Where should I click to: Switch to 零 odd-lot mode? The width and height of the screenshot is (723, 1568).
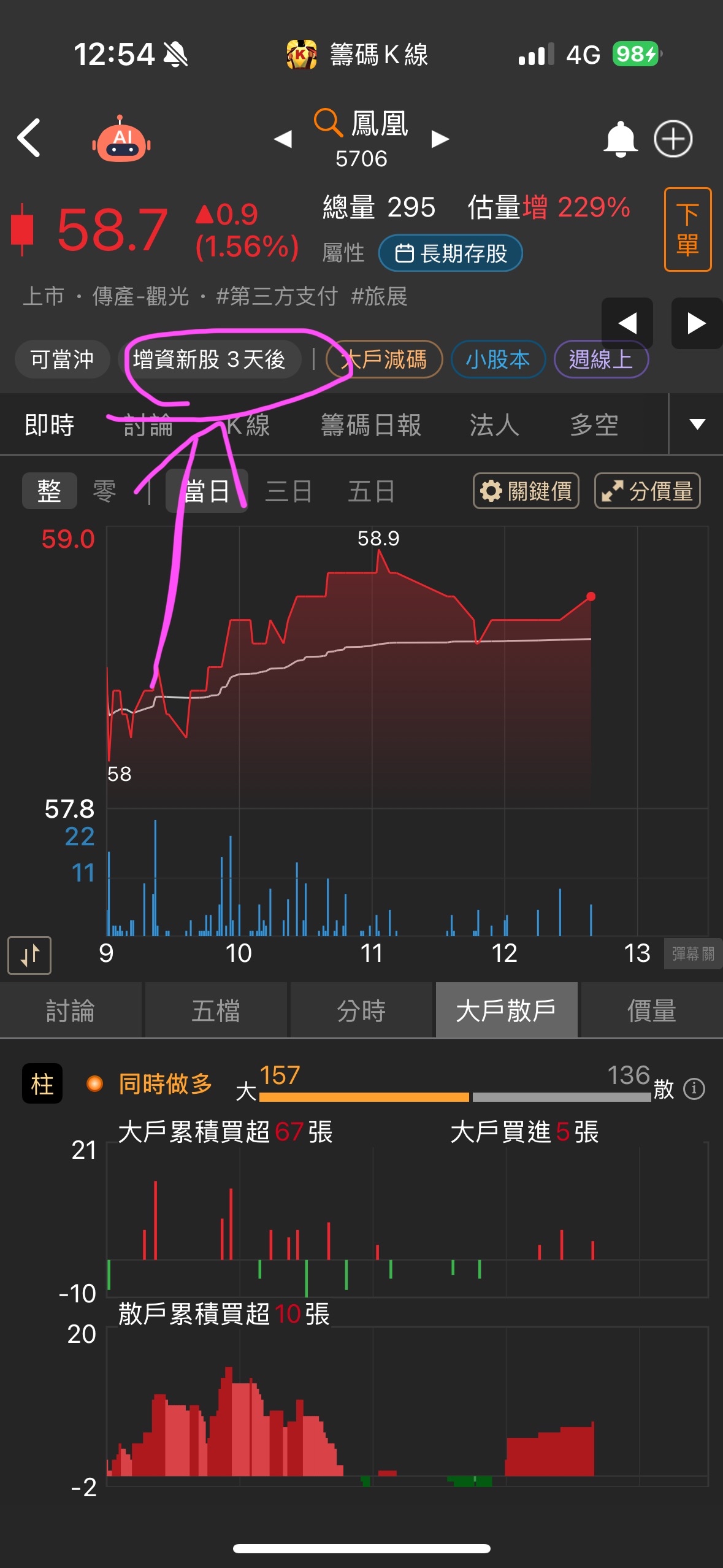(x=104, y=491)
